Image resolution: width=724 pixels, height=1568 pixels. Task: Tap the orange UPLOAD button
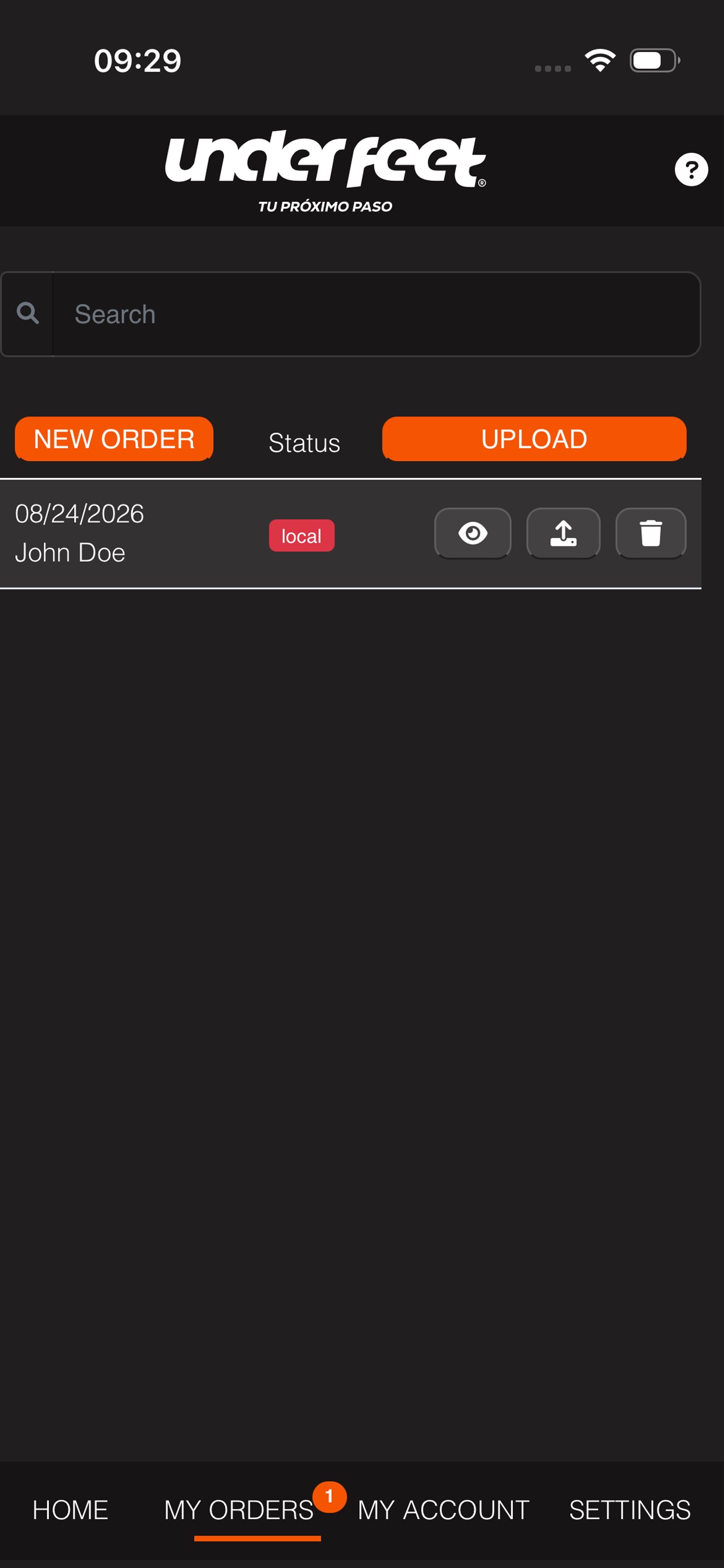[x=534, y=439]
